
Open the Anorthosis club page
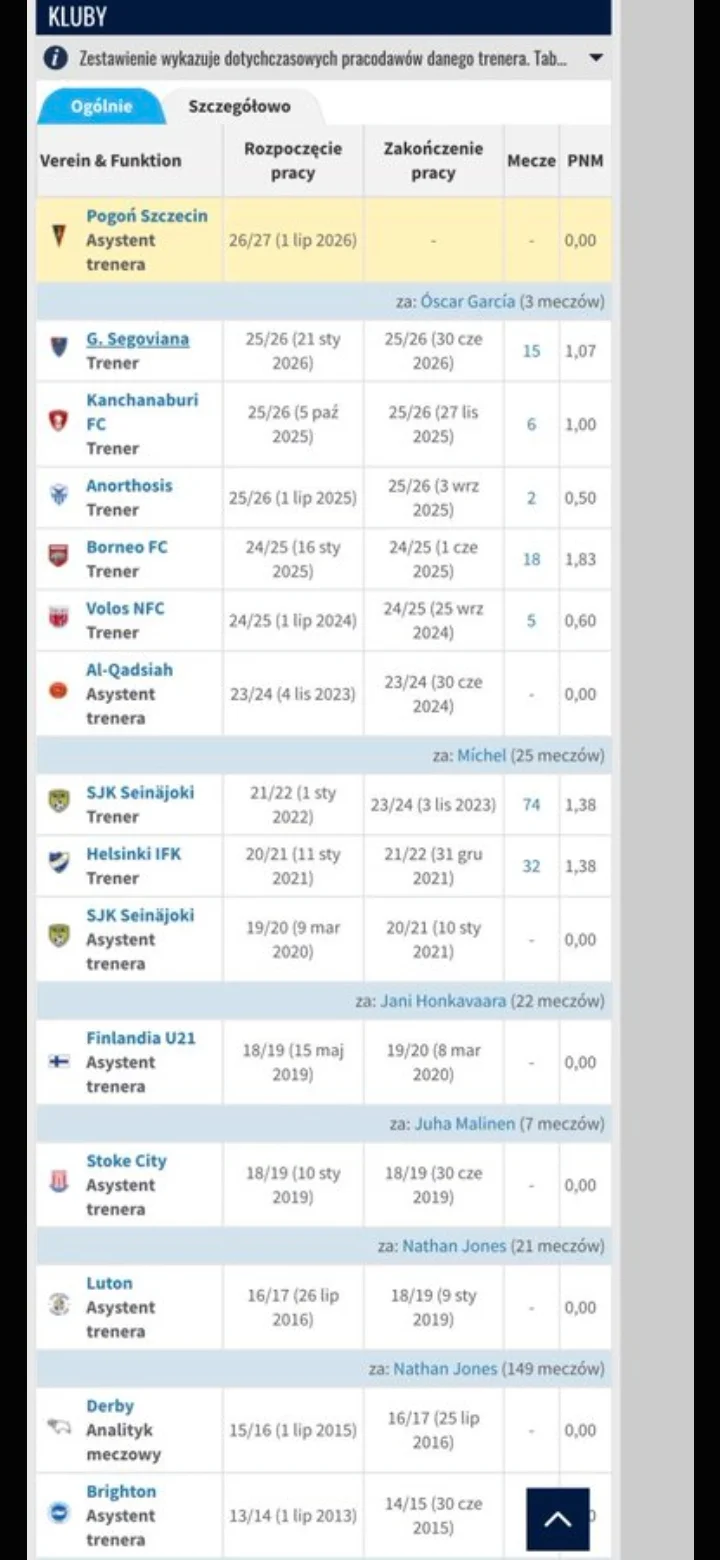click(x=129, y=486)
